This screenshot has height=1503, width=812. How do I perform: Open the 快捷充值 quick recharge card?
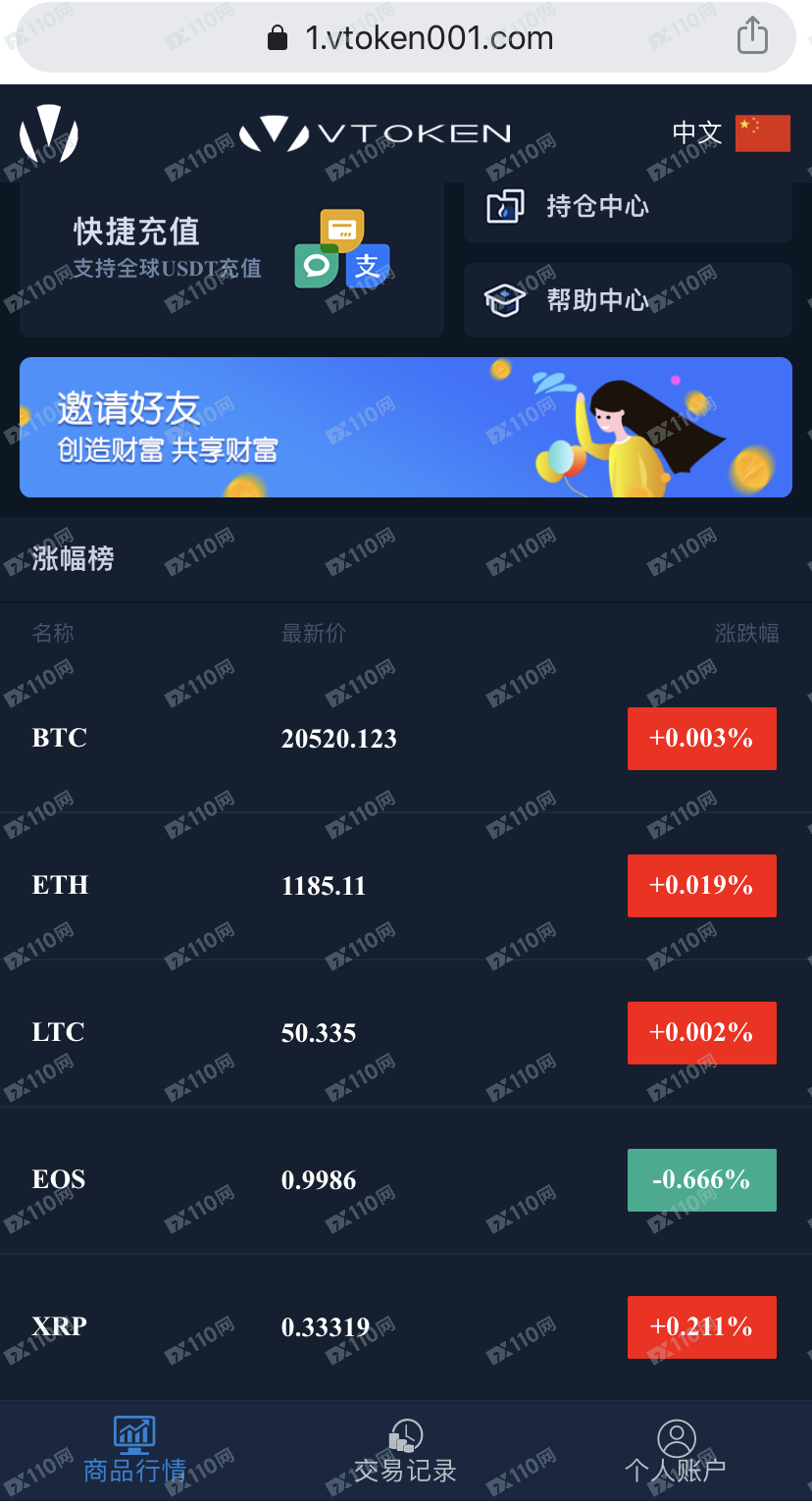pyautogui.click(x=231, y=251)
